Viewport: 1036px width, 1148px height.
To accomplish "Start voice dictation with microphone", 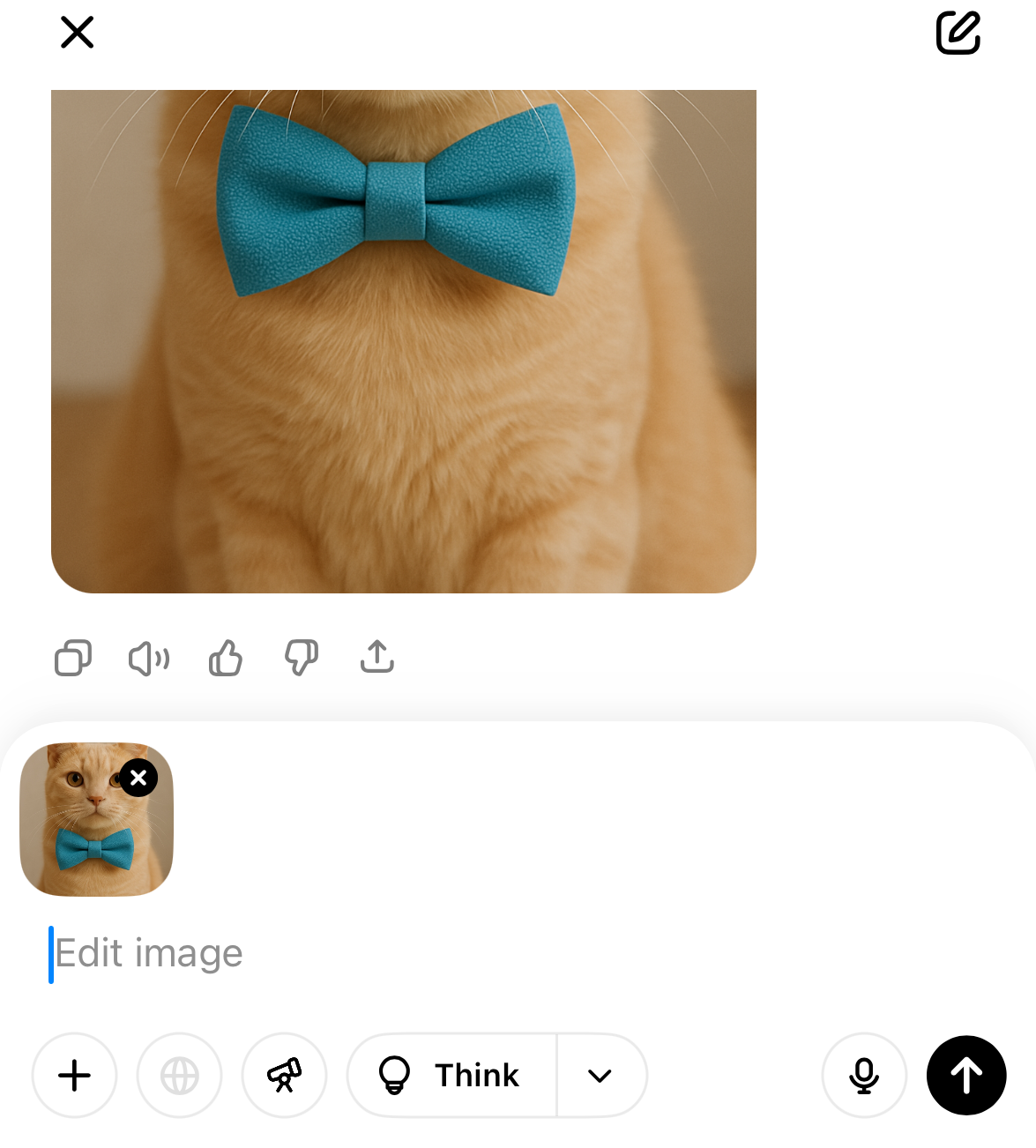I will 864,1076.
